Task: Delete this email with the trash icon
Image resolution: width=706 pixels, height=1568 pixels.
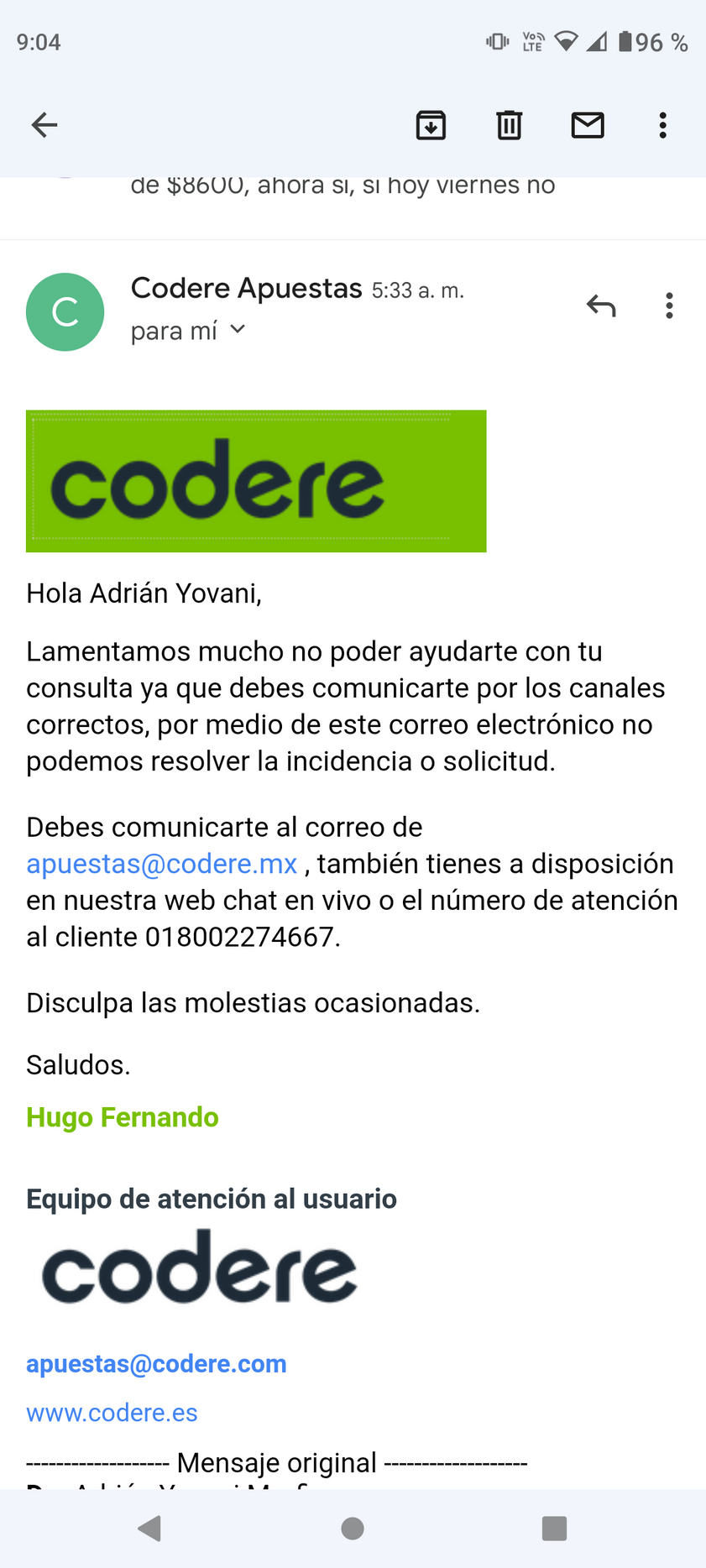Action: tap(509, 125)
